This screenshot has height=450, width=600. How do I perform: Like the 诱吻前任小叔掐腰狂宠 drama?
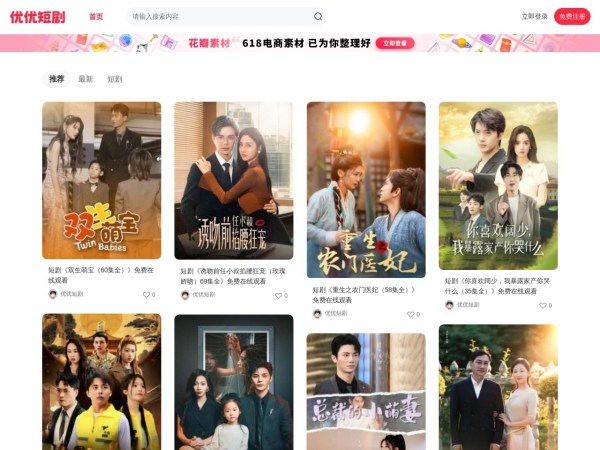point(278,295)
